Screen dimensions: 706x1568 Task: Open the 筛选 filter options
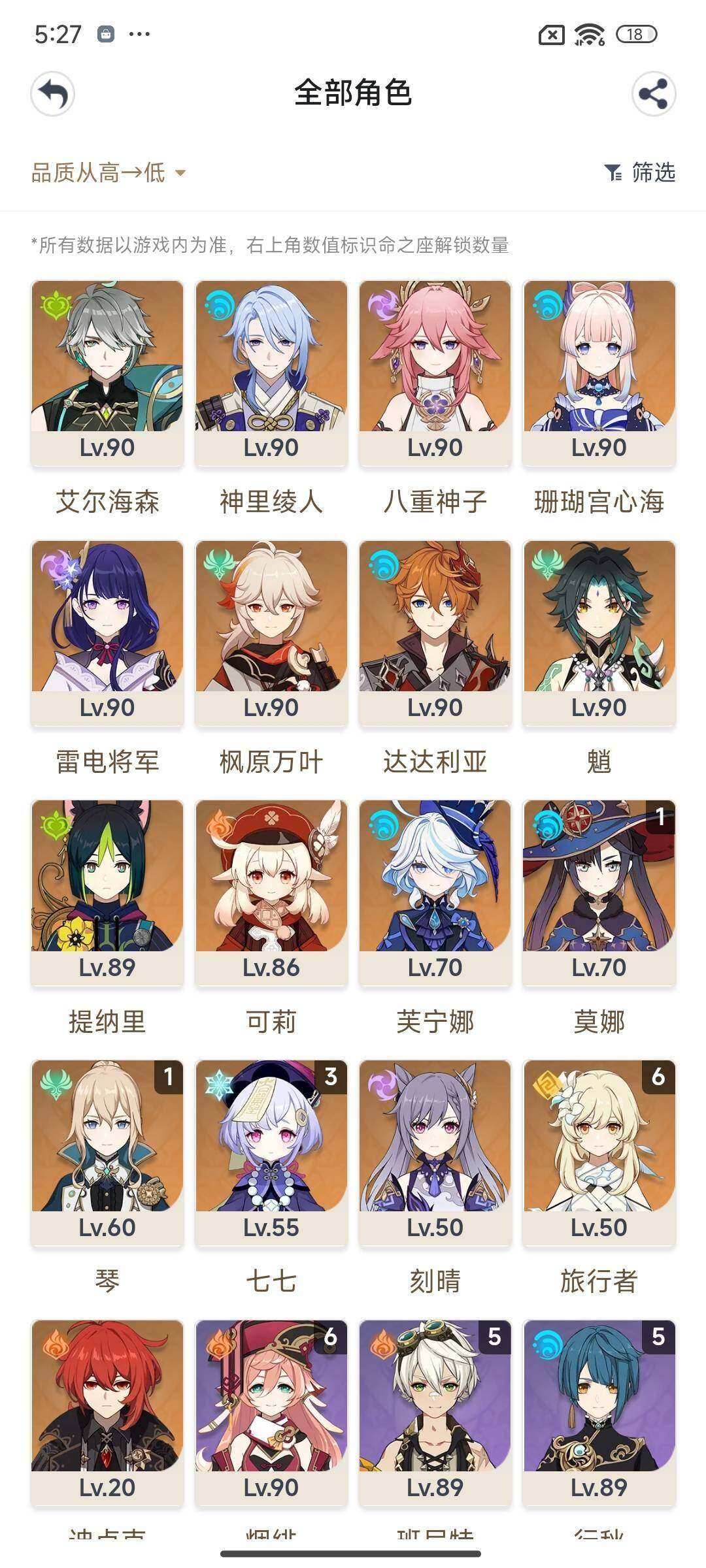640,173
